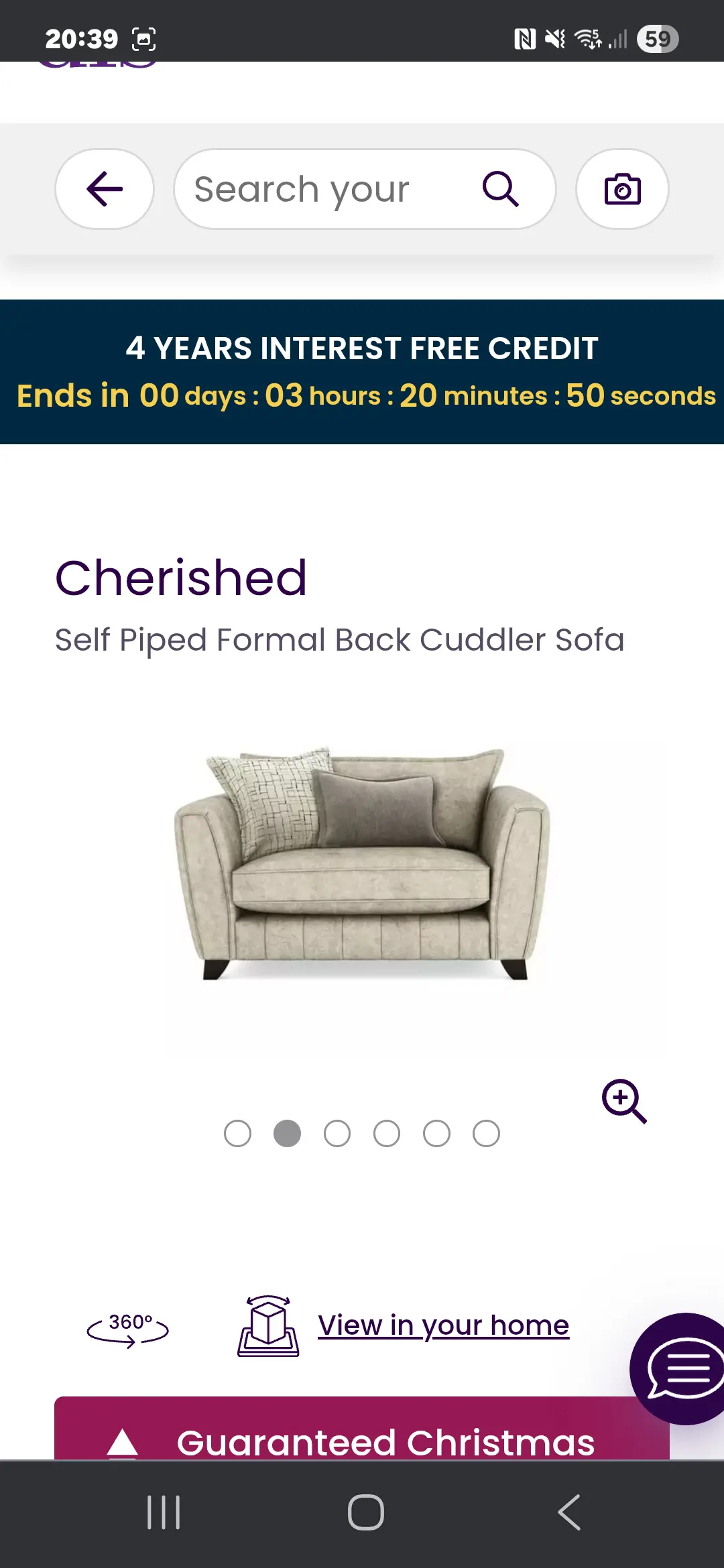This screenshot has width=724, height=1568.
Task: Tap the back arrow button
Action: 105,189
